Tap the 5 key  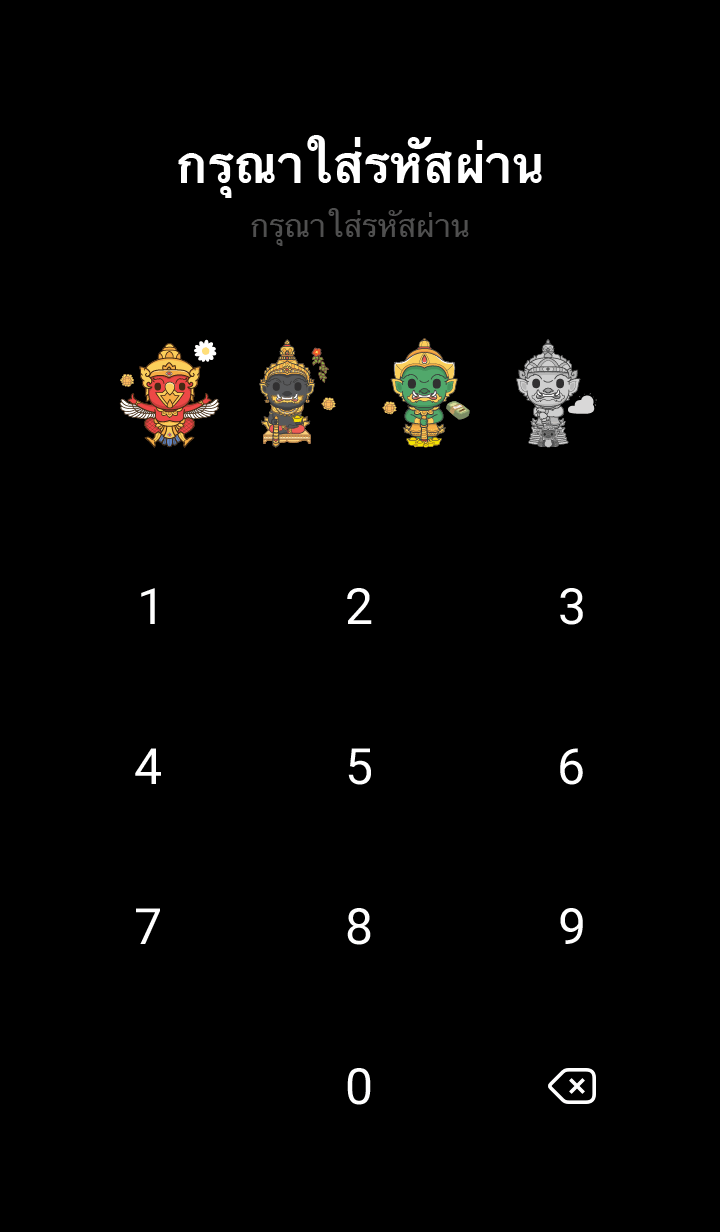(359, 767)
